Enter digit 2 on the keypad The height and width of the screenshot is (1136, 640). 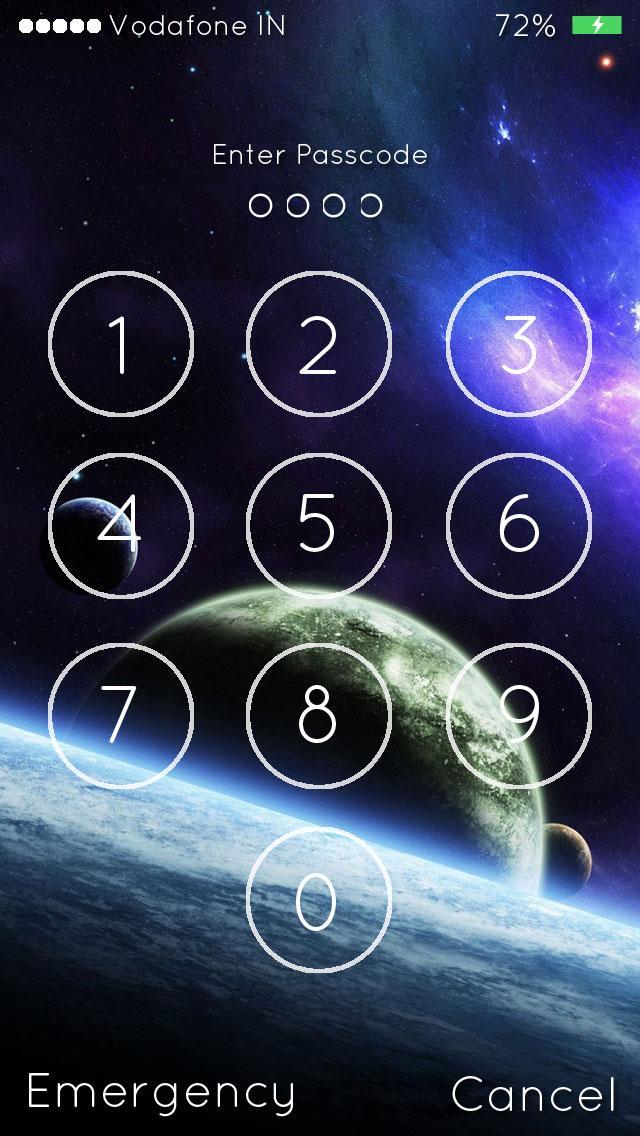coord(318,345)
